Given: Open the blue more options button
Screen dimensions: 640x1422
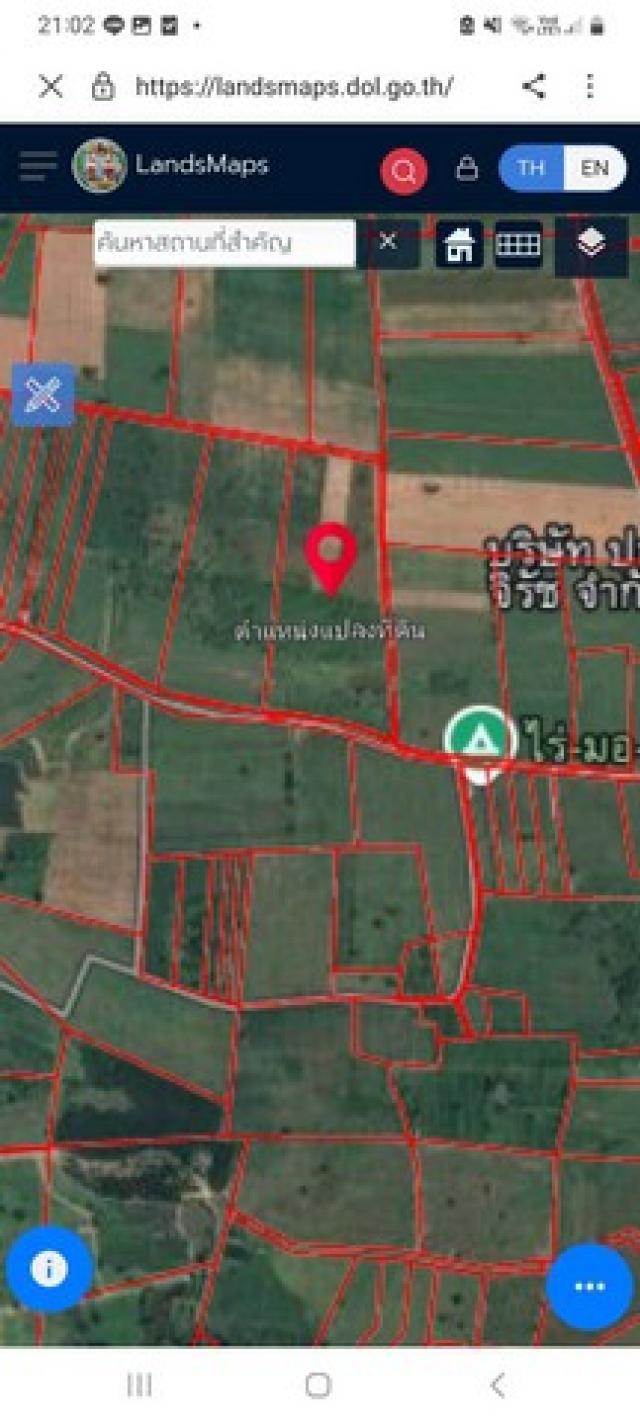Looking at the screenshot, I should coord(589,1287).
